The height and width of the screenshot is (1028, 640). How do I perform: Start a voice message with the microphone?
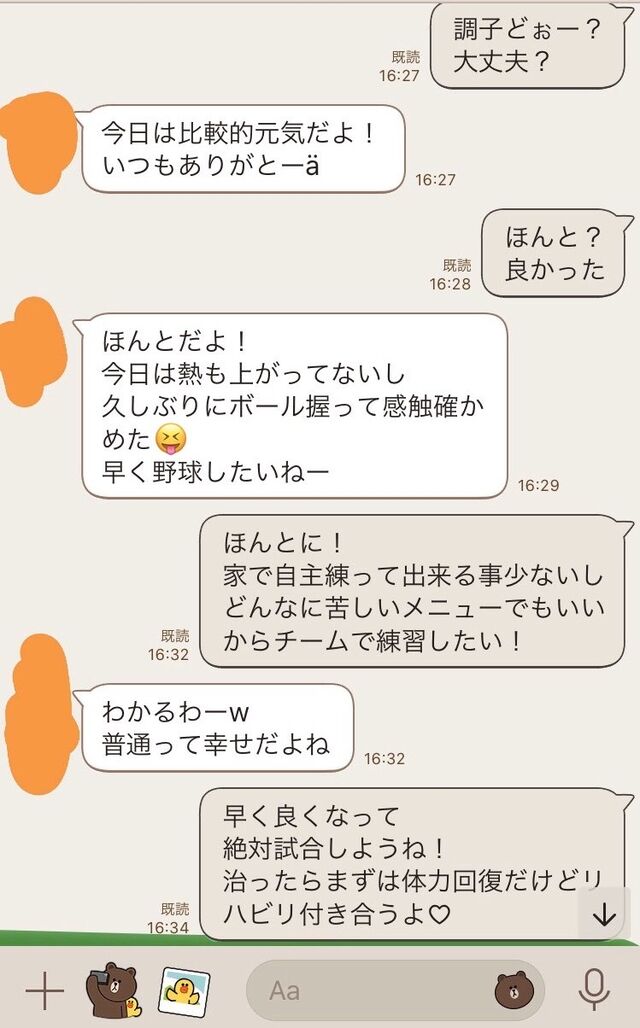(x=594, y=990)
